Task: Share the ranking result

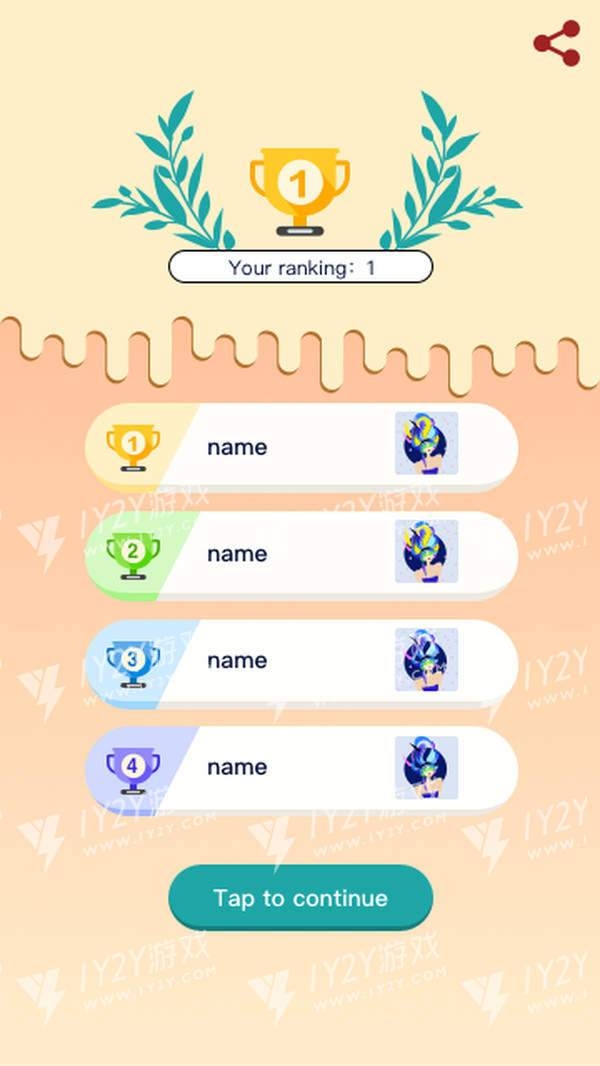Action: 556,43
